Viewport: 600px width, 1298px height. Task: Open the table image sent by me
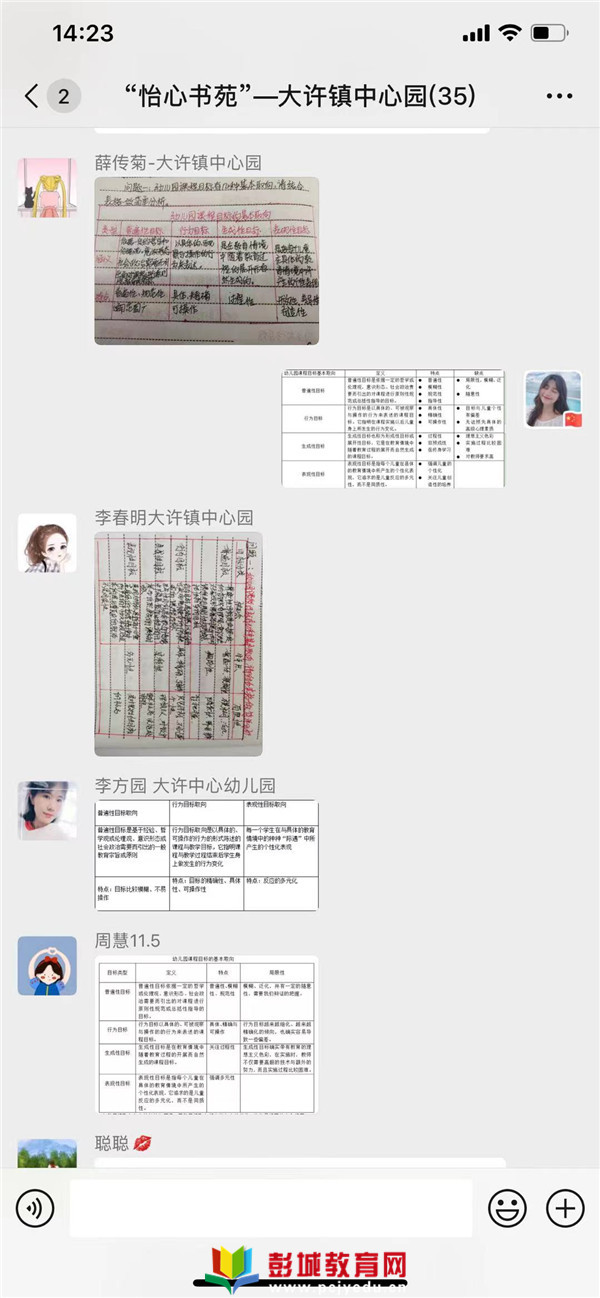click(x=393, y=428)
